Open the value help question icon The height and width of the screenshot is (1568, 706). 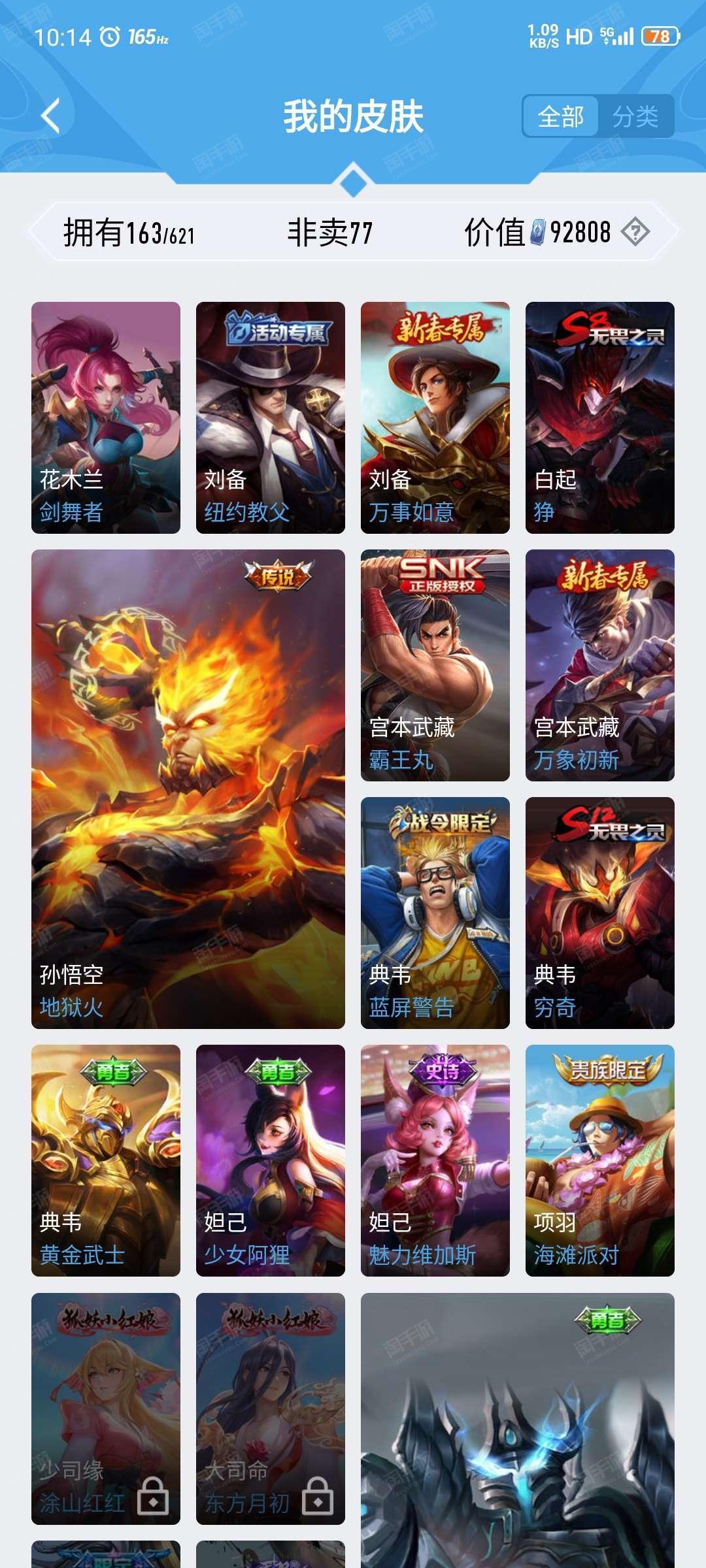635,232
